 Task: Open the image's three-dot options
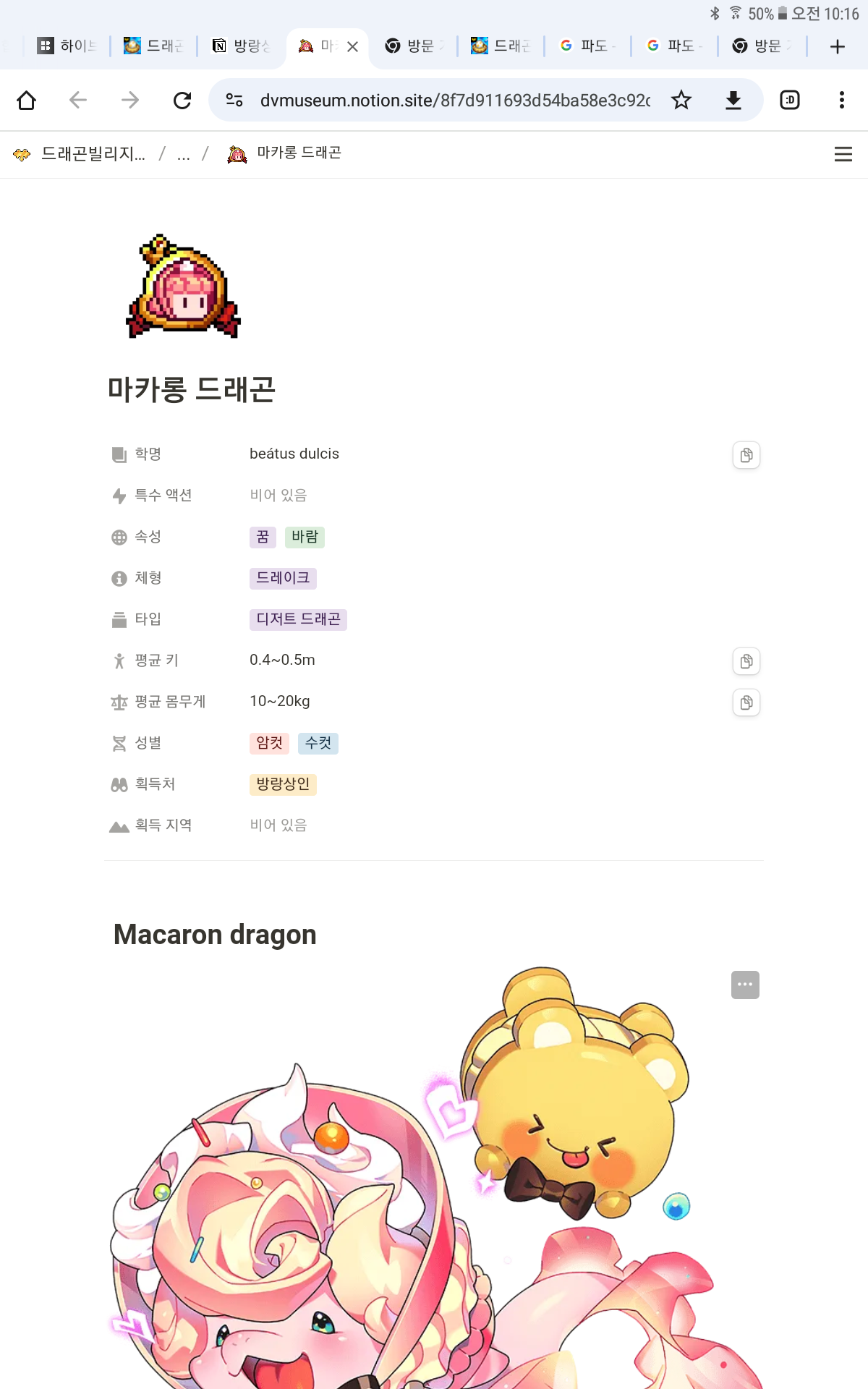745,985
